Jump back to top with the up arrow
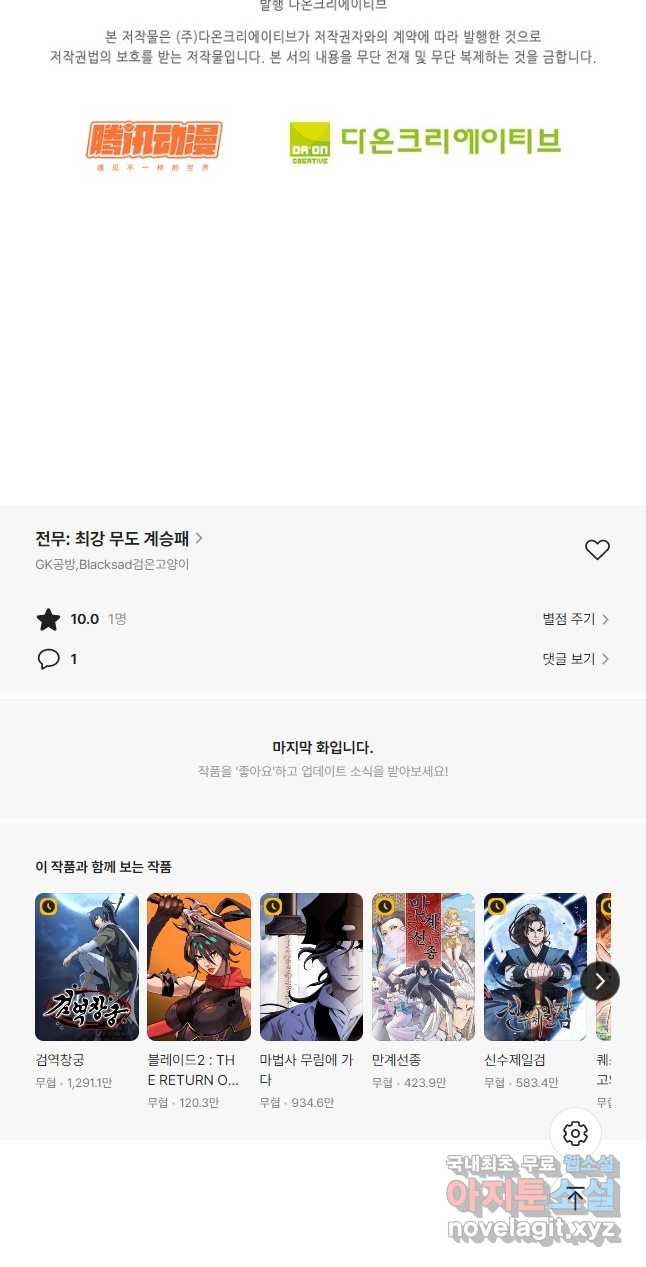This screenshot has width=646, height=1267. [575, 1197]
